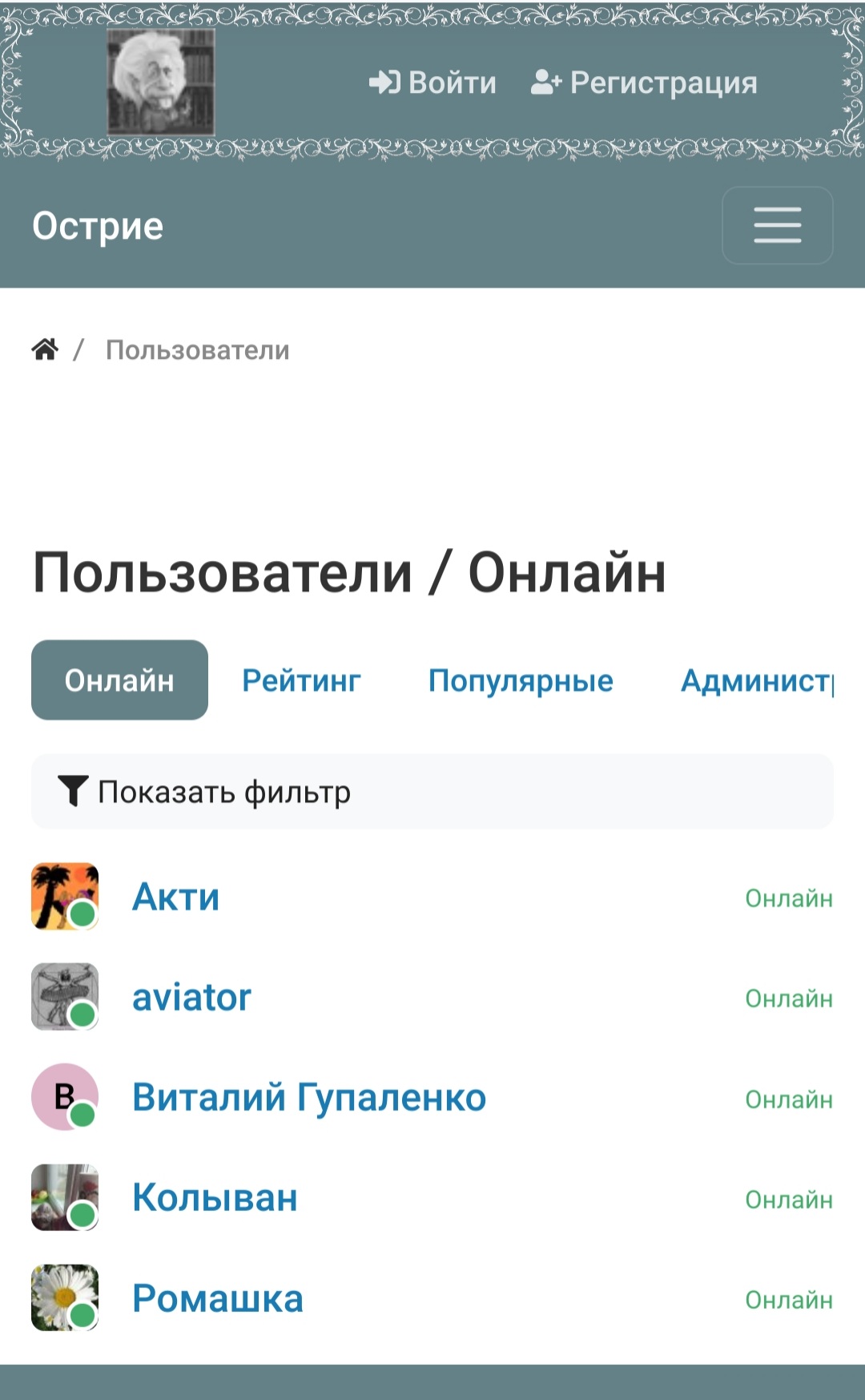The image size is (865, 1400).
Task: Open the Регистрация sign-up link
Action: click(x=644, y=83)
